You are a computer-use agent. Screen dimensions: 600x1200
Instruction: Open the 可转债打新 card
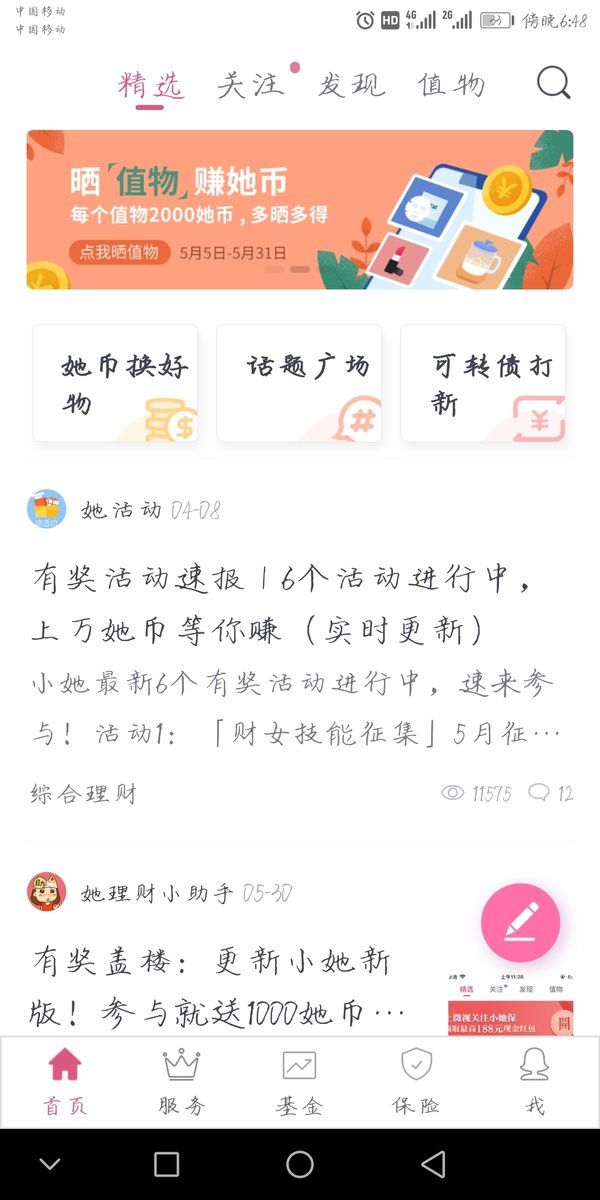(x=483, y=383)
